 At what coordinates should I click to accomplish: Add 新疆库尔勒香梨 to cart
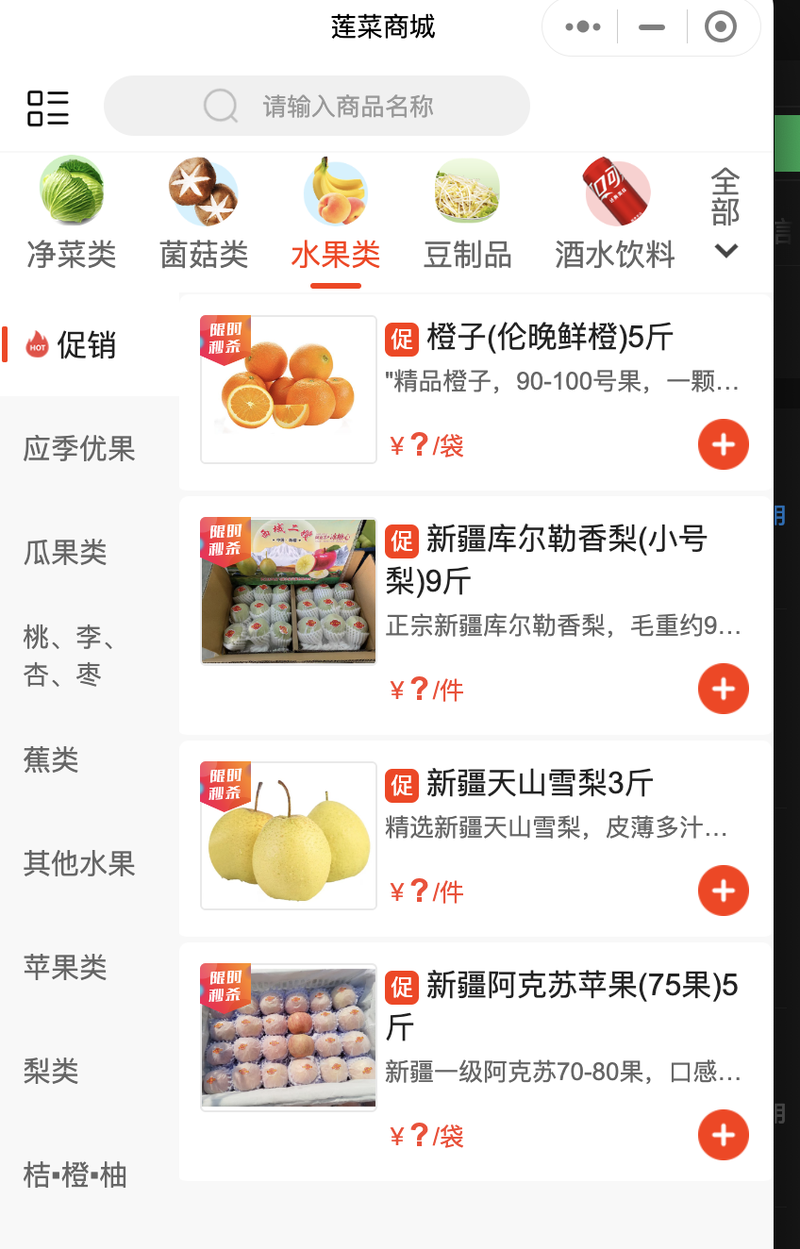[723, 689]
